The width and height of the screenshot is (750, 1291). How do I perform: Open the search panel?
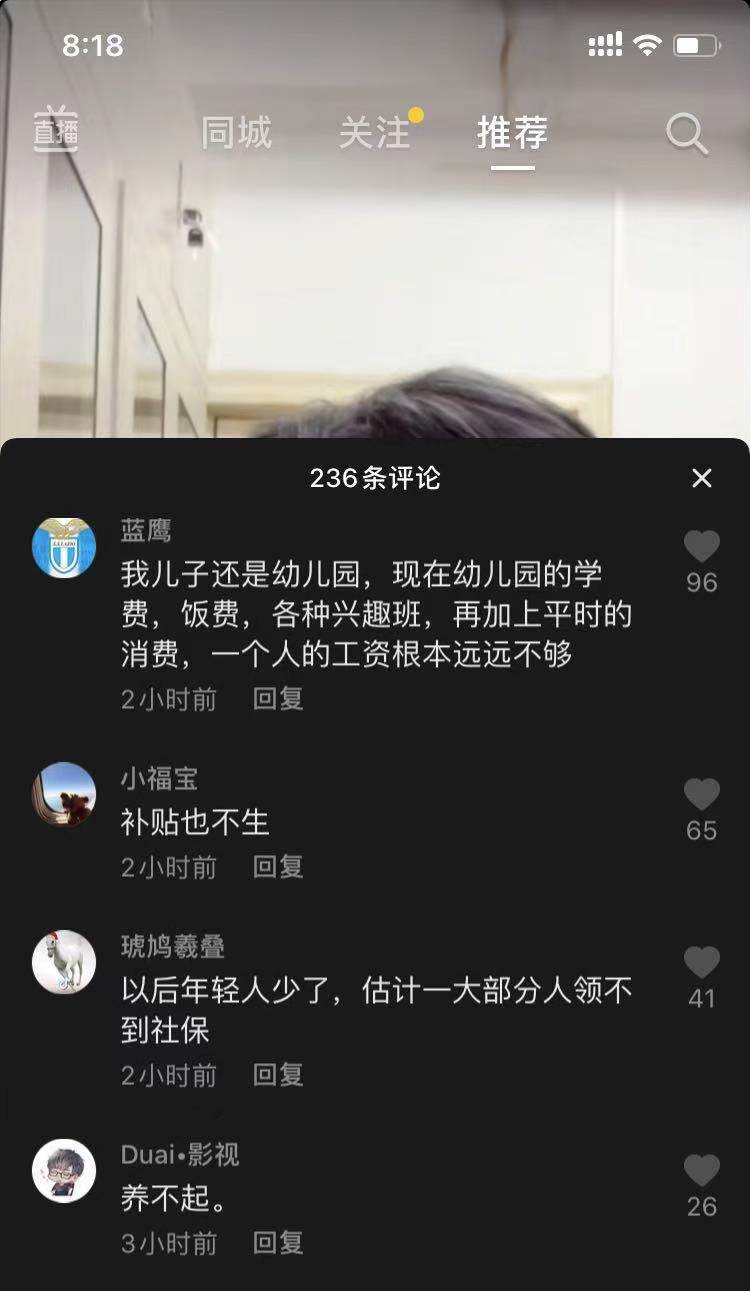[x=686, y=131]
